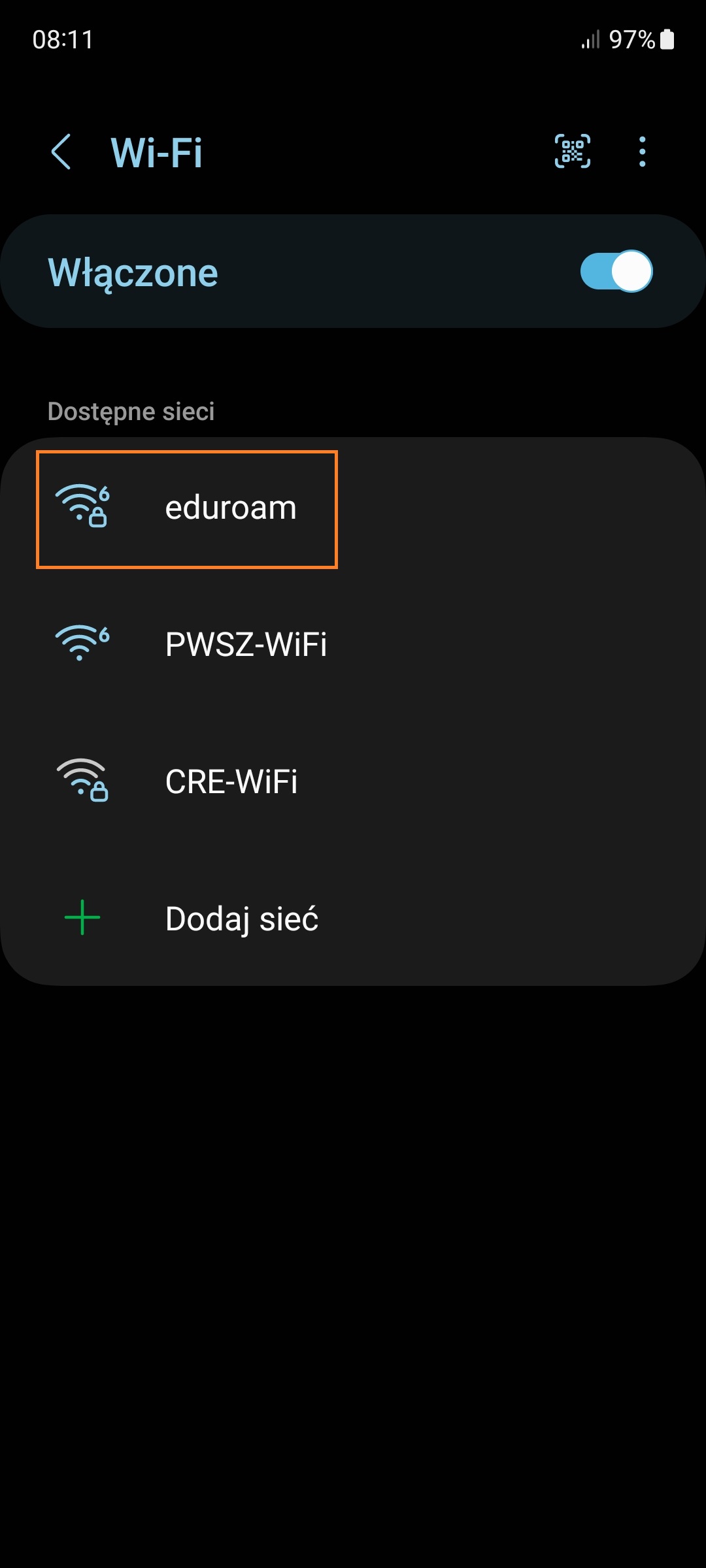Viewport: 706px width, 1568px height.
Task: Choose the CRE-WiFi network
Action: [x=231, y=781]
